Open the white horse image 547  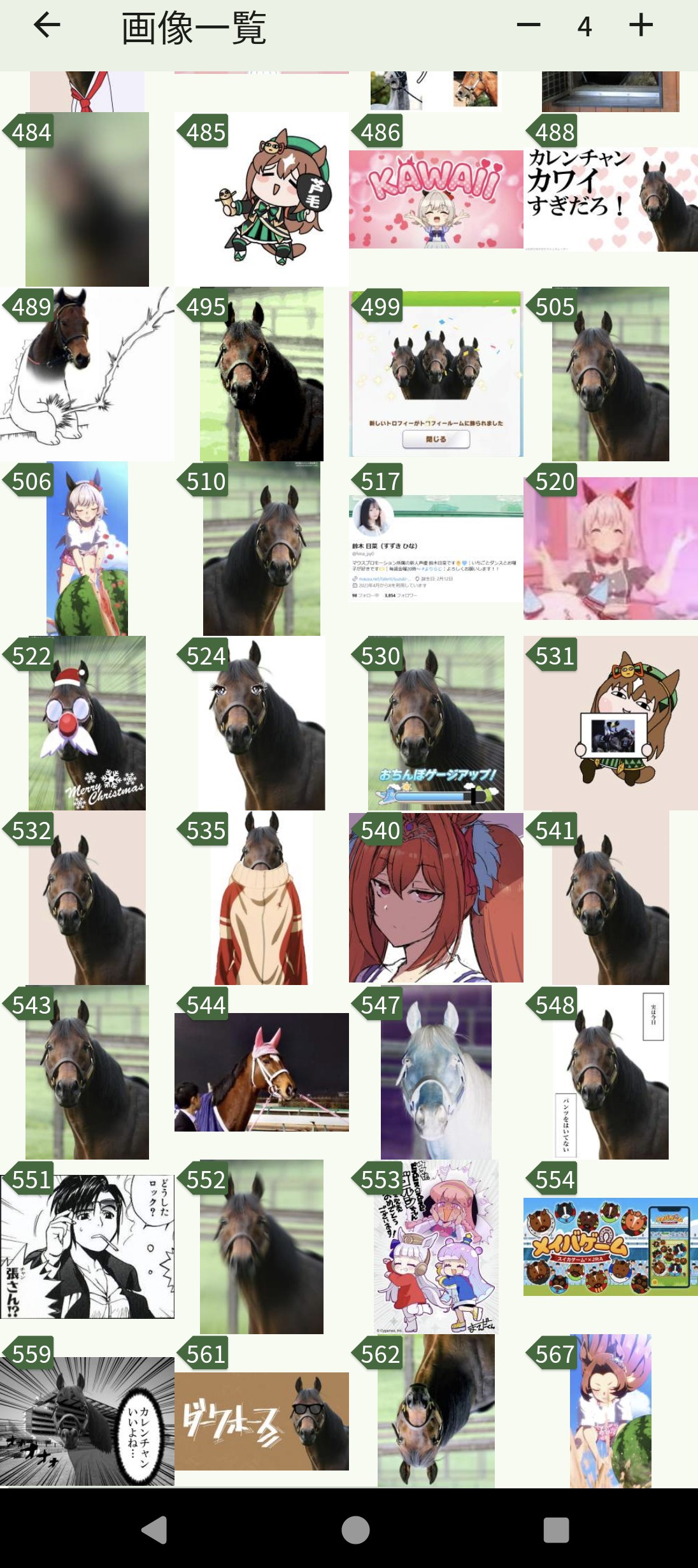coord(436,1072)
